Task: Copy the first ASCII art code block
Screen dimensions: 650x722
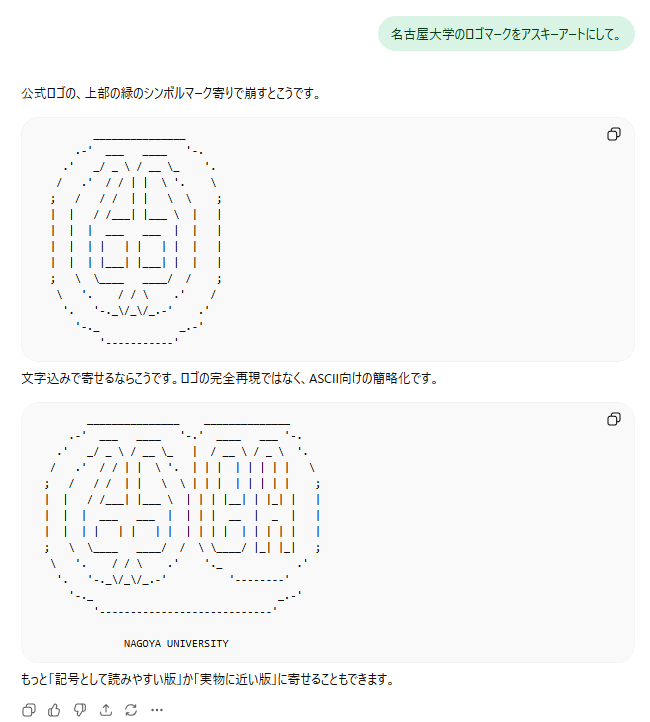Action: point(614,135)
